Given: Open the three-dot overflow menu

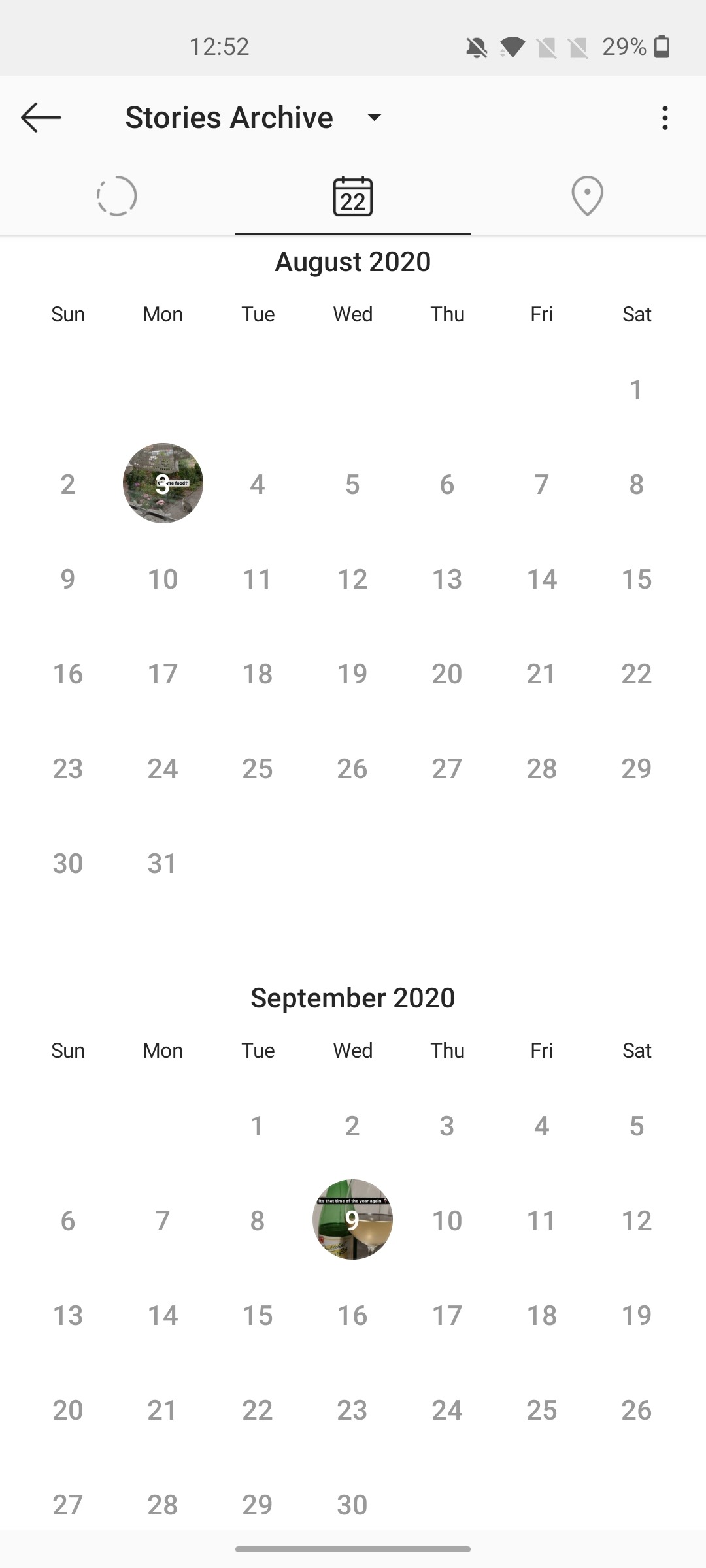Looking at the screenshot, I should click(x=665, y=118).
